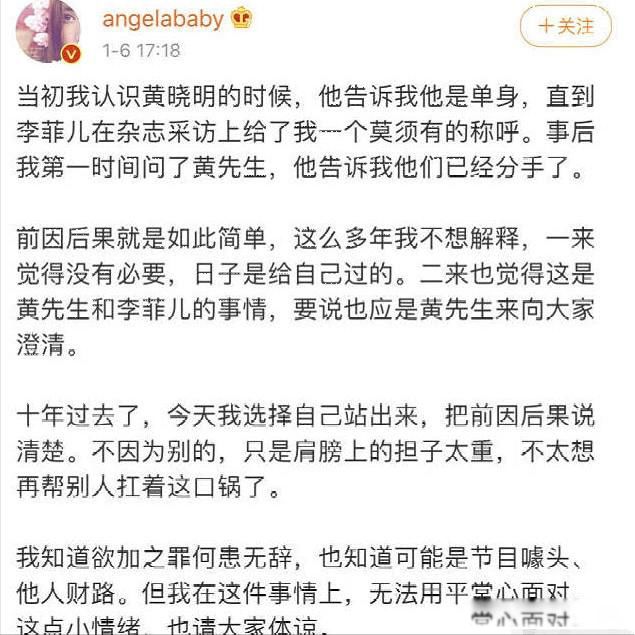
Task: Open the angelababy username link
Action: [162, 20]
